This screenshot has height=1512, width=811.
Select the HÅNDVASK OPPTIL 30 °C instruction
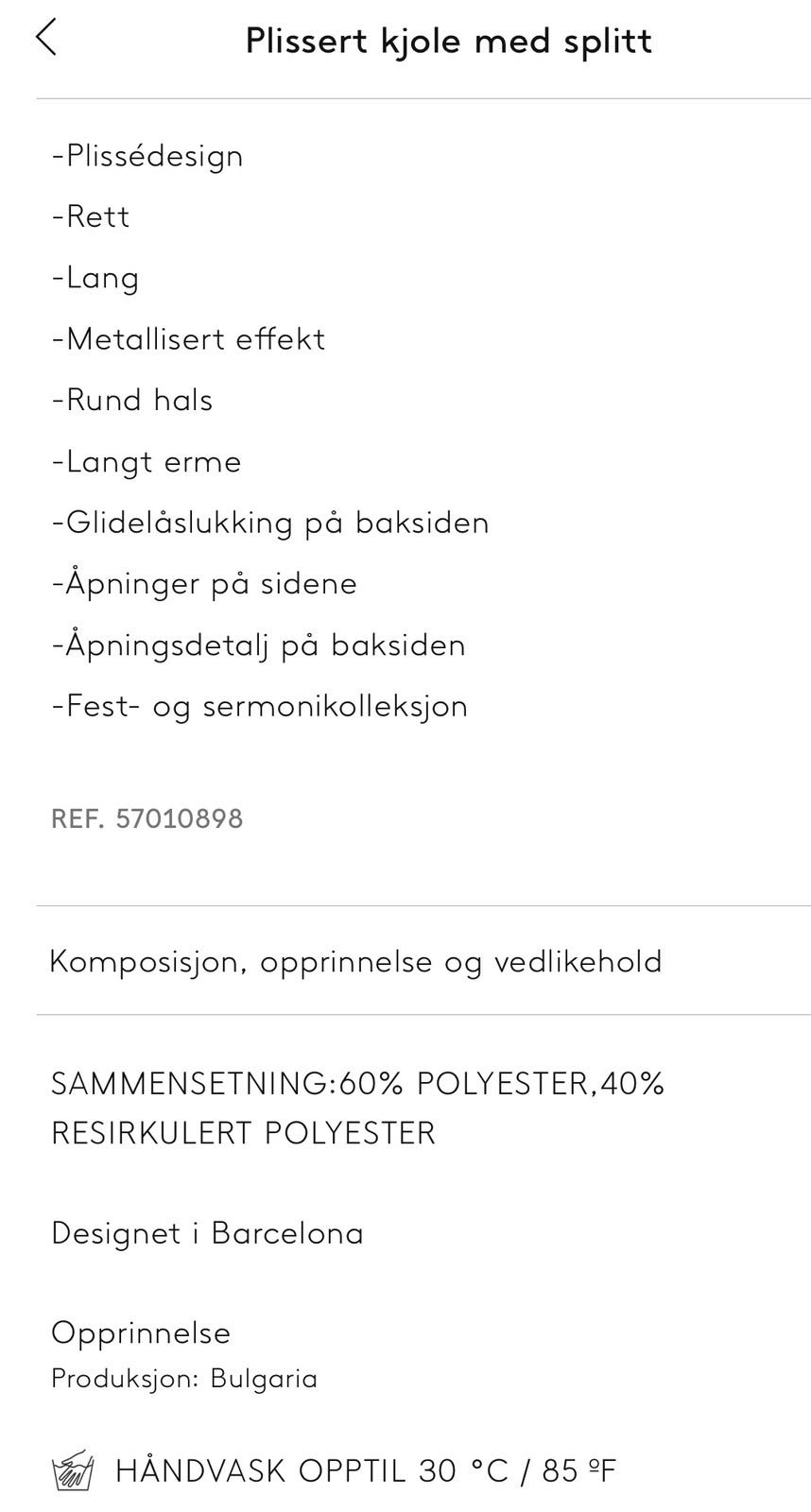click(366, 1470)
